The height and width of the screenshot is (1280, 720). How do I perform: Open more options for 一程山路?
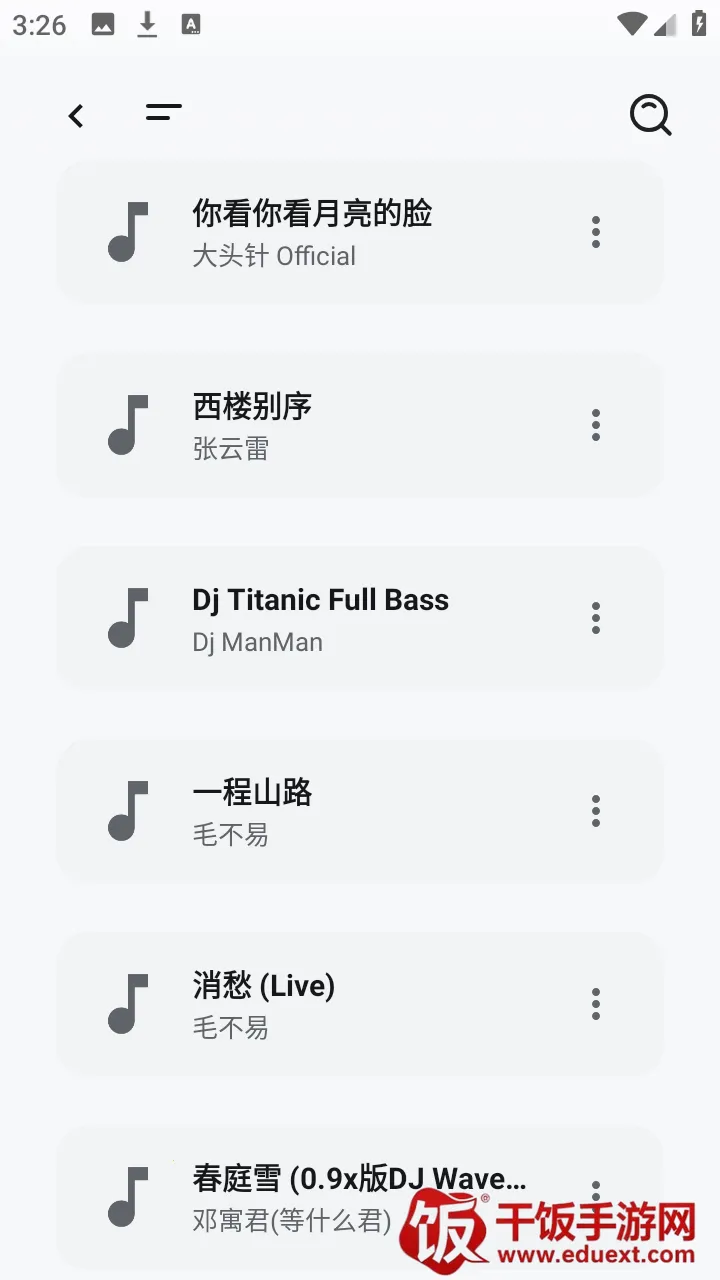pyautogui.click(x=596, y=811)
